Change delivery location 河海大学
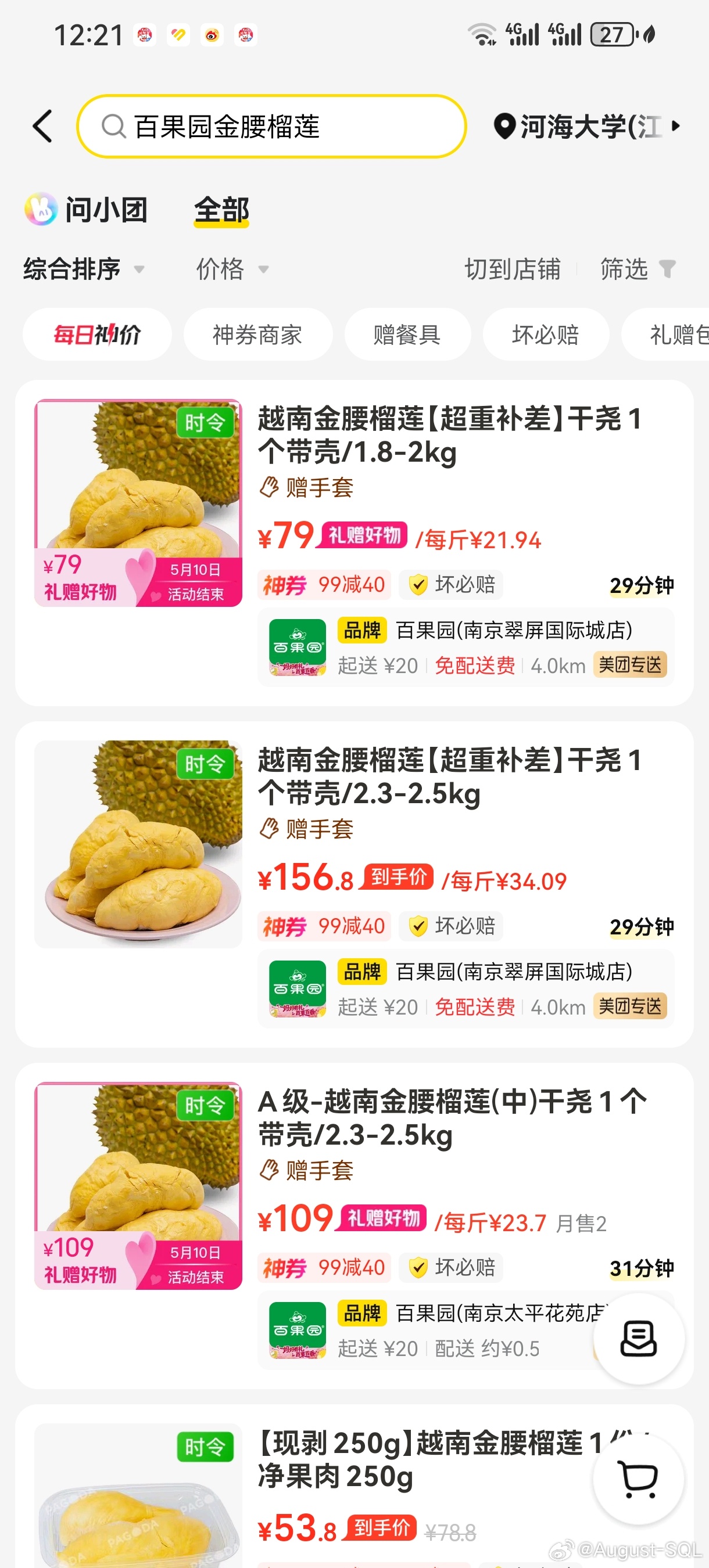Viewport: 709px width, 1568px height. pos(586,127)
